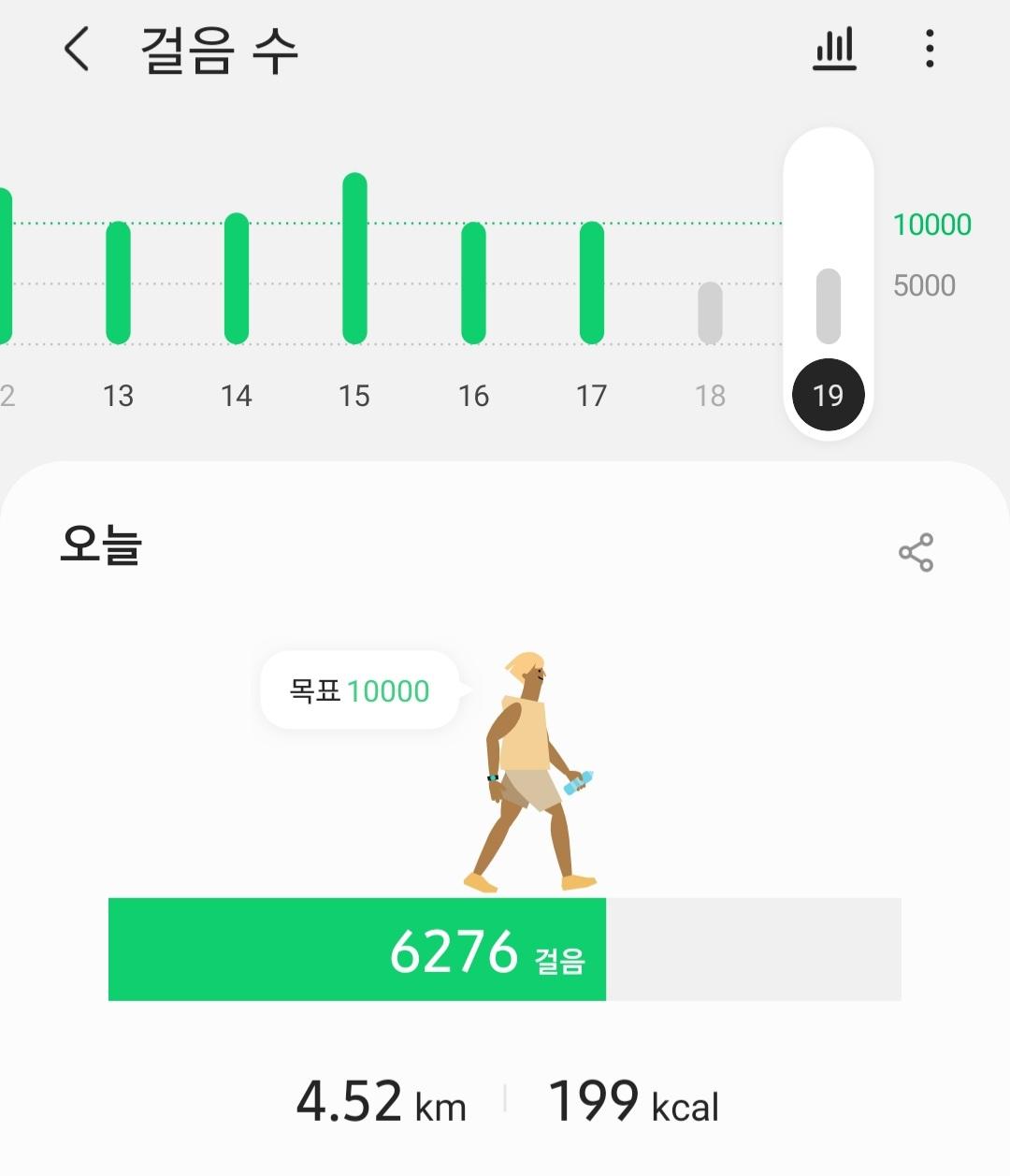
Task: Open the more options menu
Action: (x=929, y=49)
